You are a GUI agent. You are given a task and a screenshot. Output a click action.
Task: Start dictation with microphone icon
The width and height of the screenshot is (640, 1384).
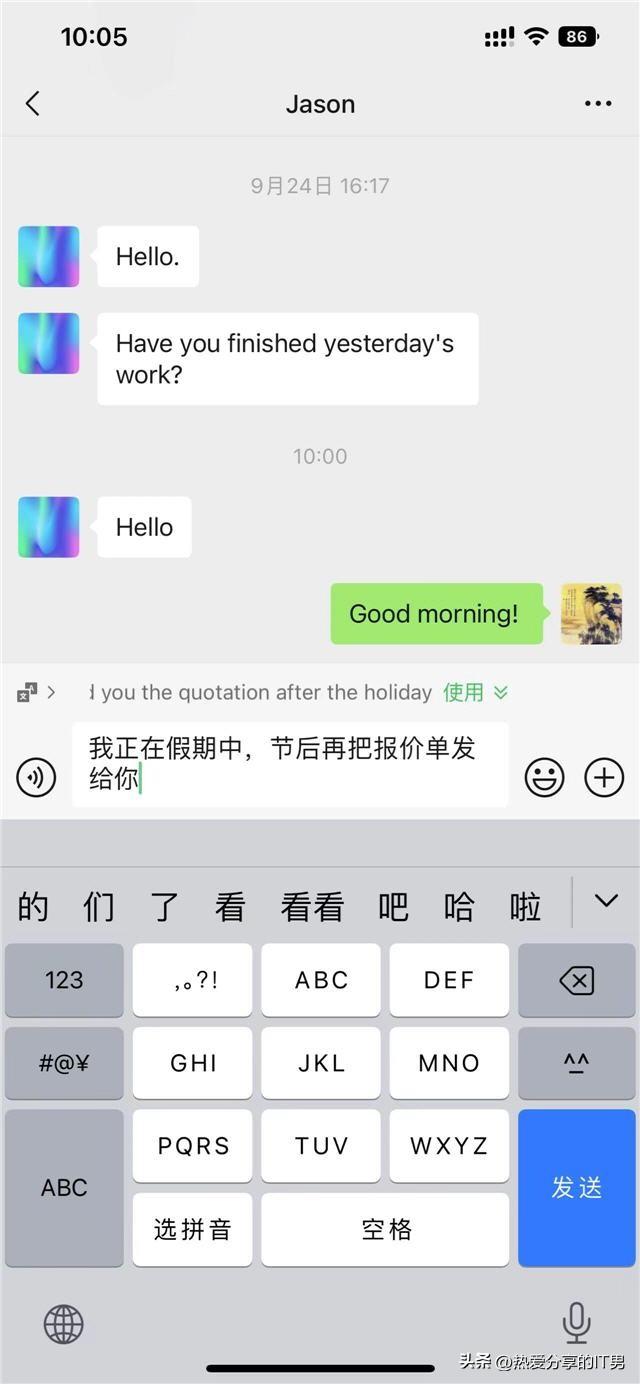[x=576, y=1323]
